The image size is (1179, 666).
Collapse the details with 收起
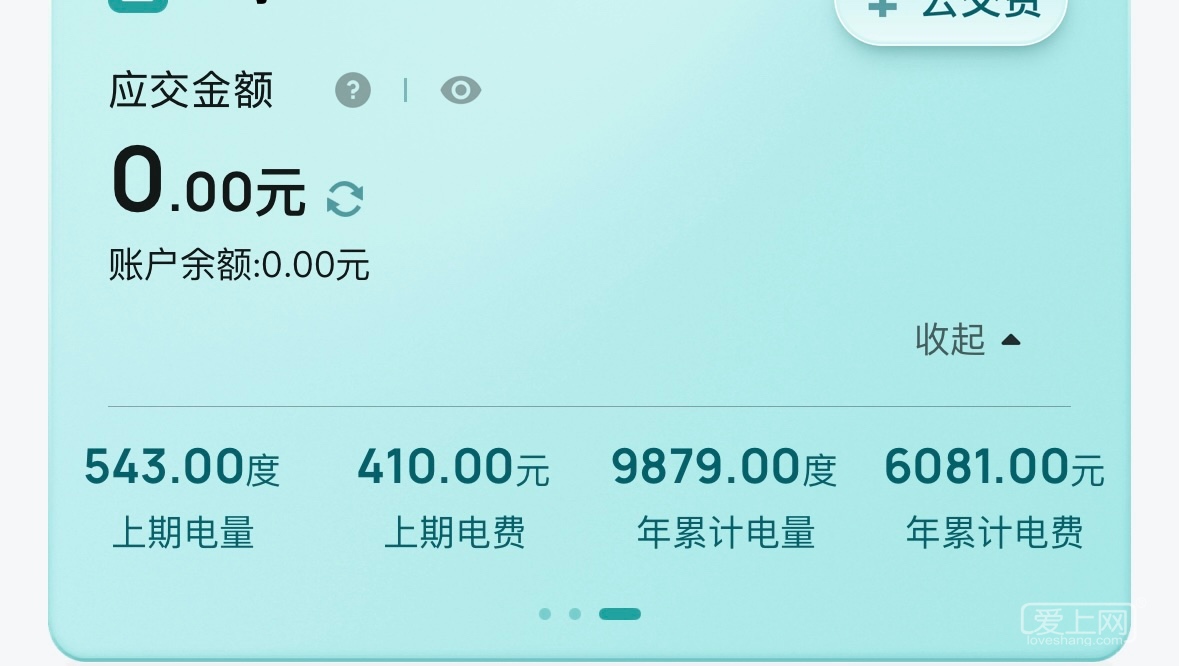click(967, 340)
